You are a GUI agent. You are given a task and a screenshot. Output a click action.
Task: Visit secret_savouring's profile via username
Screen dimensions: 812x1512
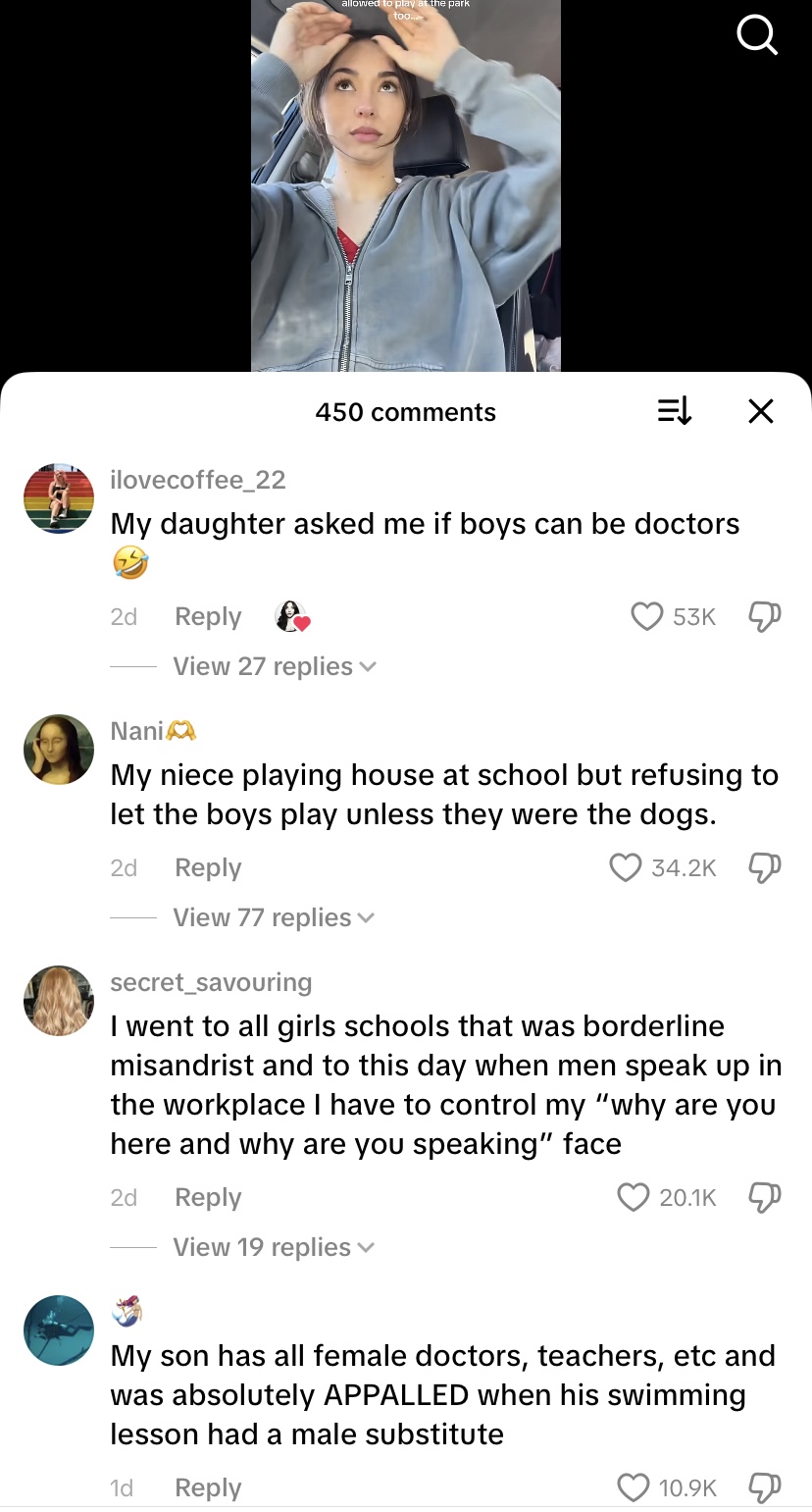pos(211,982)
